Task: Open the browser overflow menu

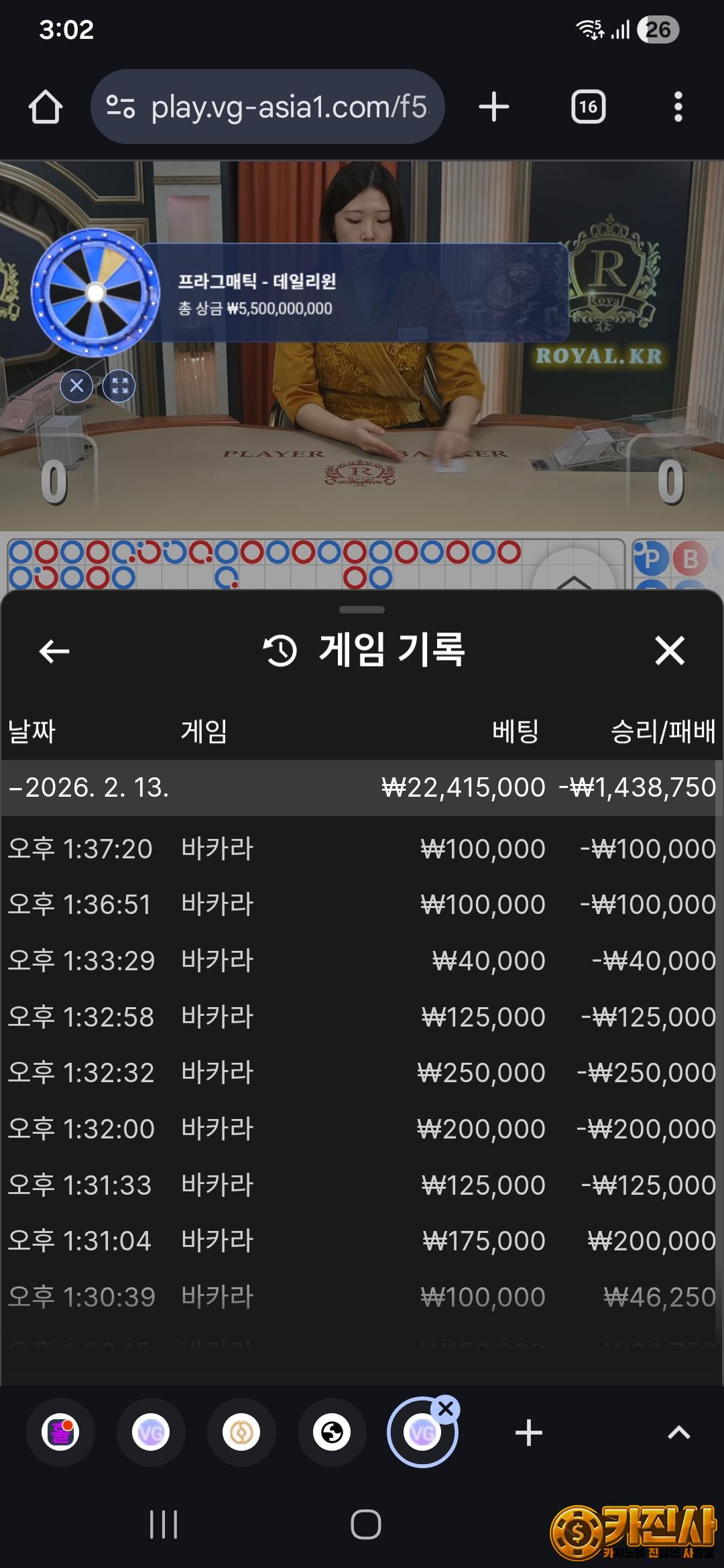Action: pos(678,107)
